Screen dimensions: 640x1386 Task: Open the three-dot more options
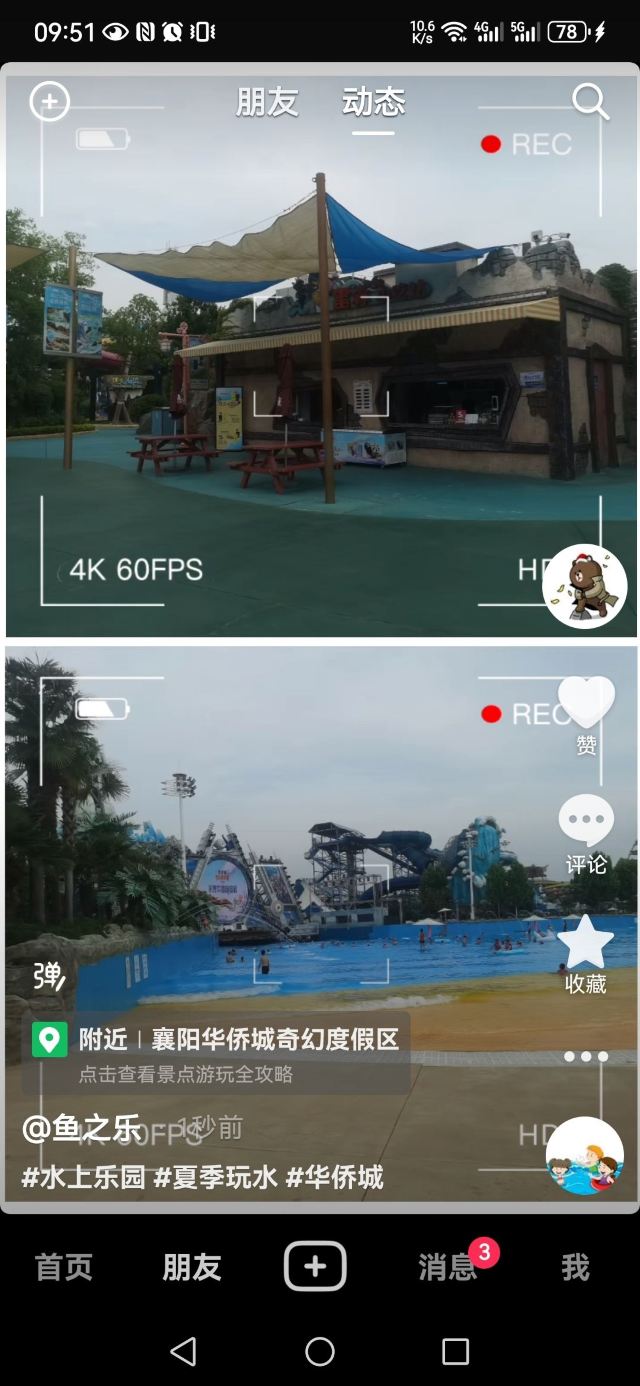(586, 1056)
